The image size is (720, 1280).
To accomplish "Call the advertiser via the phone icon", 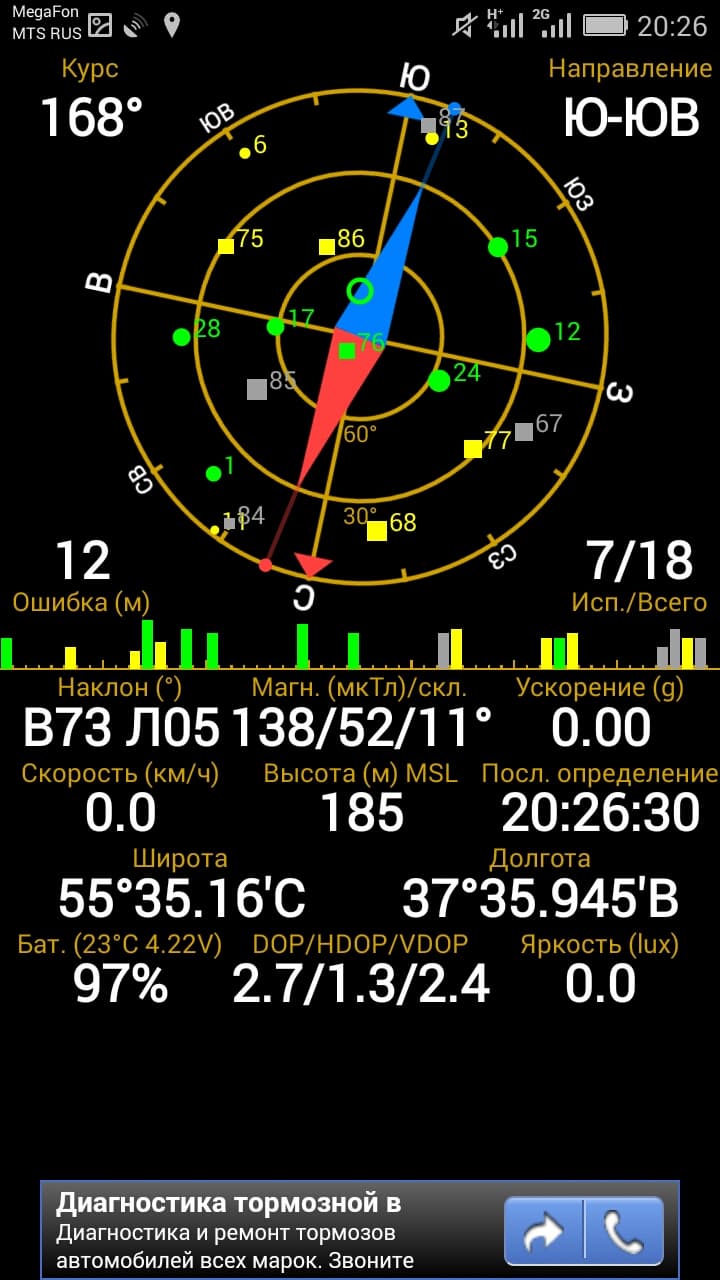I will click(x=624, y=1231).
